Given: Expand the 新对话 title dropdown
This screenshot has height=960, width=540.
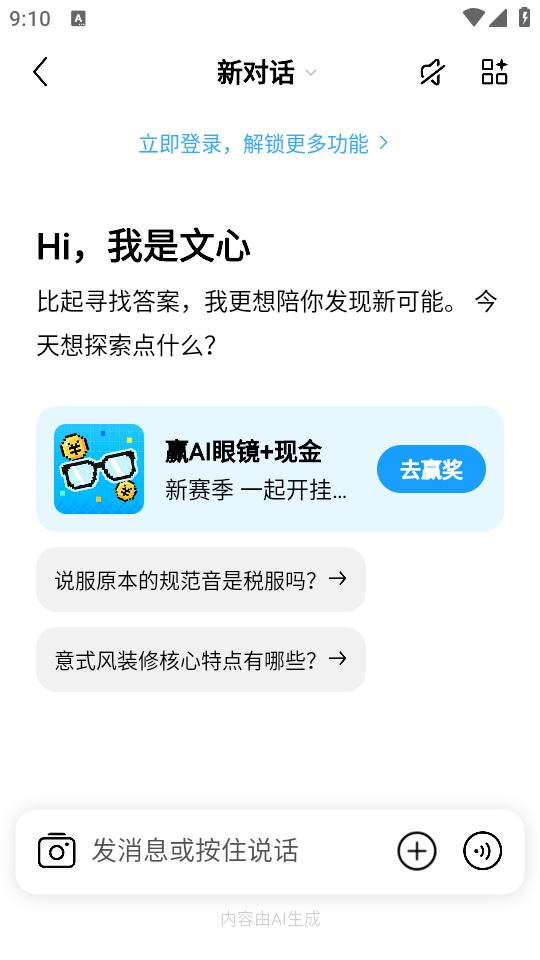Looking at the screenshot, I should point(267,73).
